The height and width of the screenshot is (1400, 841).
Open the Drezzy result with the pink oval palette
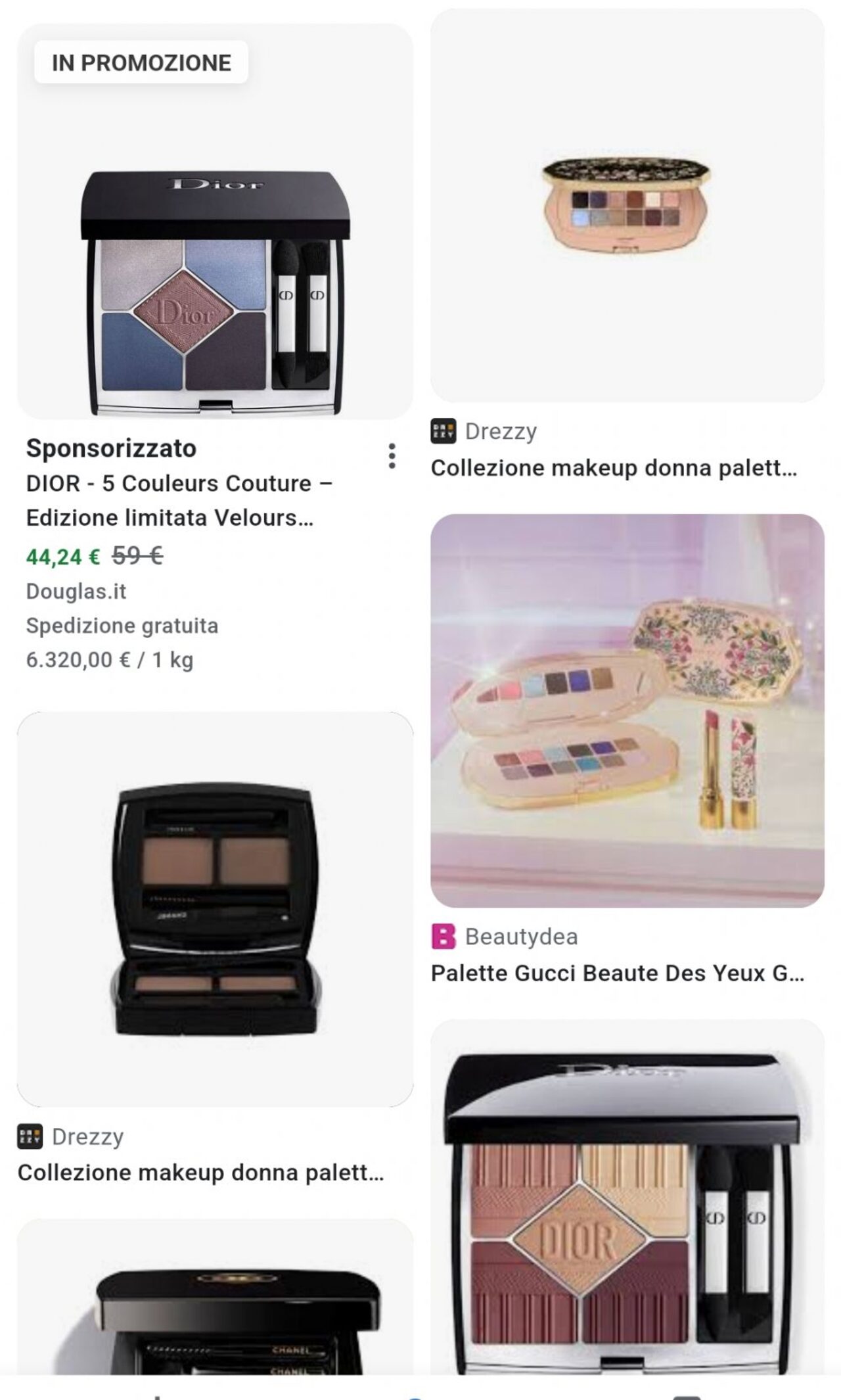(x=627, y=205)
